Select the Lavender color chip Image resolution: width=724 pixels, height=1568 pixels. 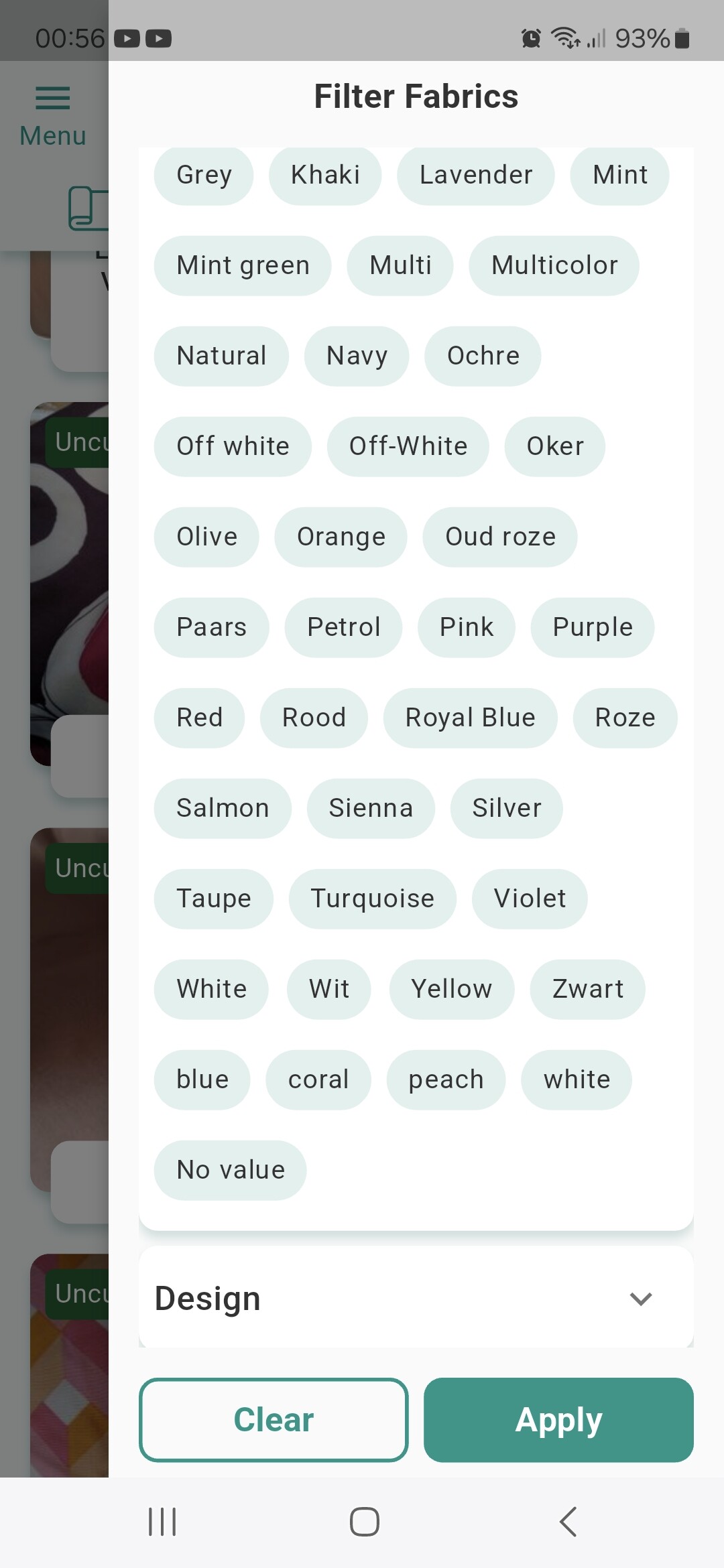point(475,175)
